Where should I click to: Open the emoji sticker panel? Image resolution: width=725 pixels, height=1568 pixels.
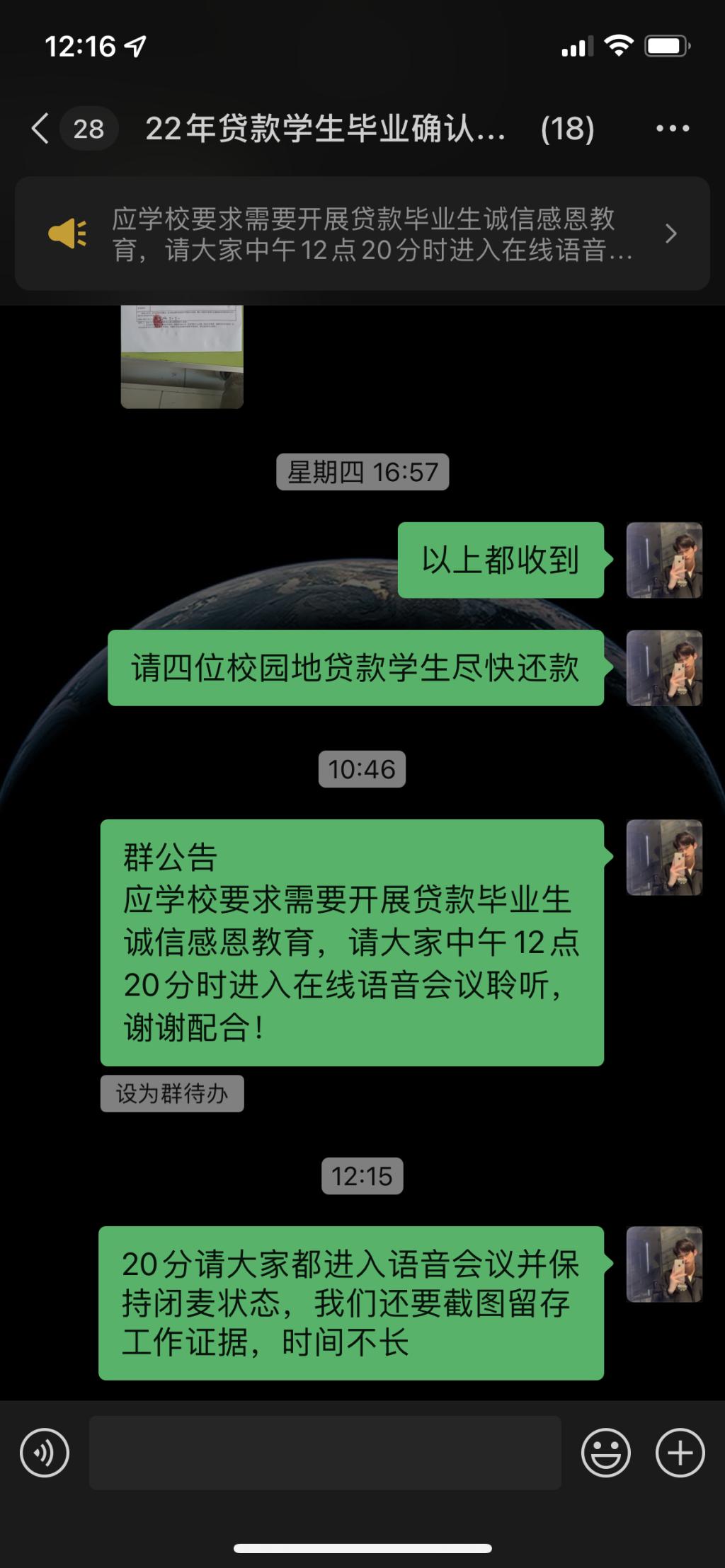pos(605,1453)
